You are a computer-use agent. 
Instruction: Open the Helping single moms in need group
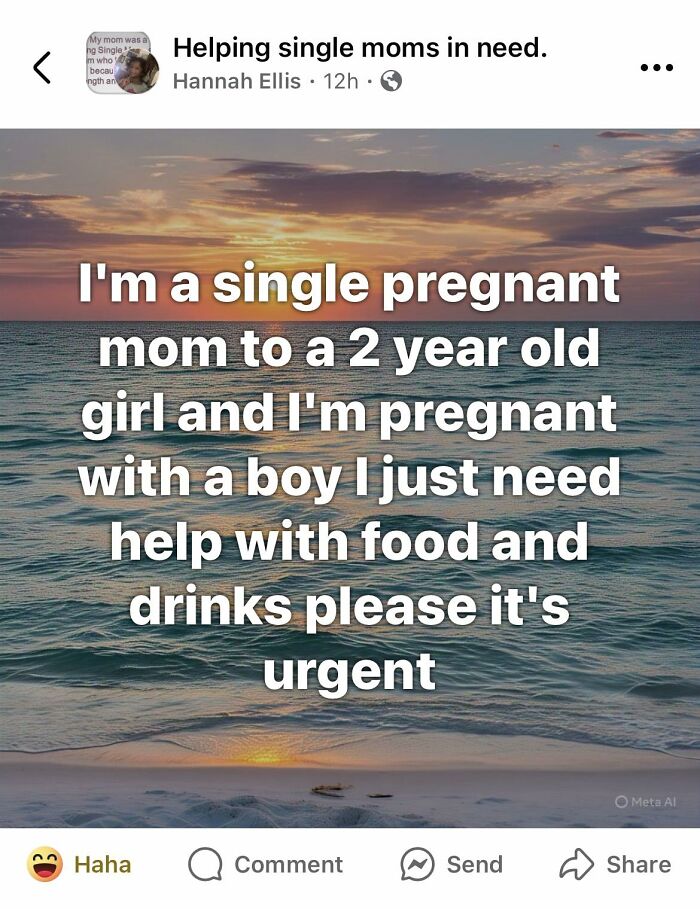pos(359,48)
